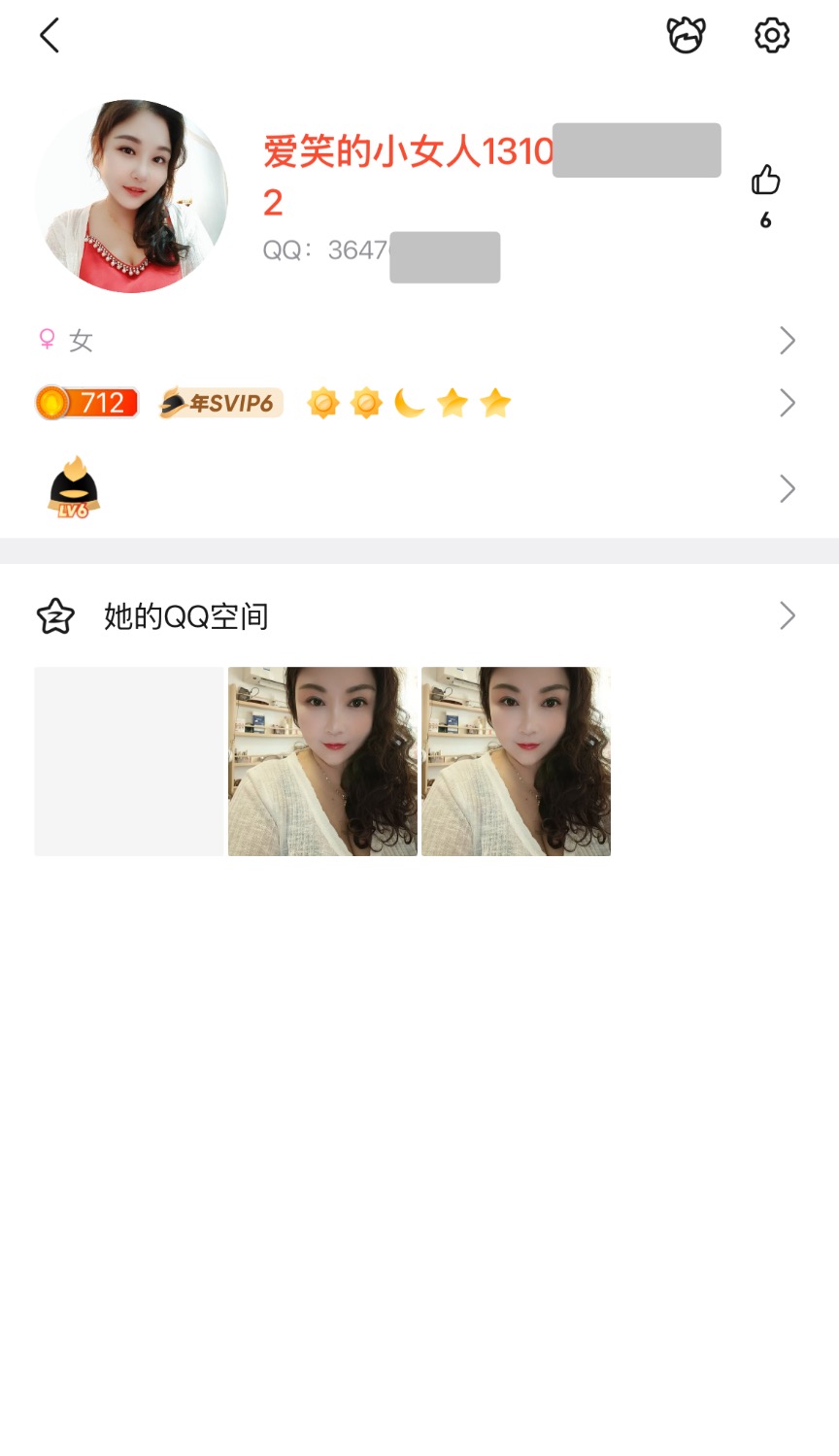Open the blank first QQ空间 tile
This screenshot has width=839, height=1456.
click(x=129, y=761)
